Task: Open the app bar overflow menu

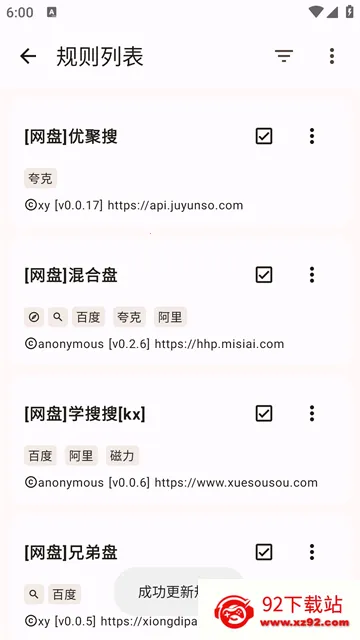Action: click(x=332, y=56)
